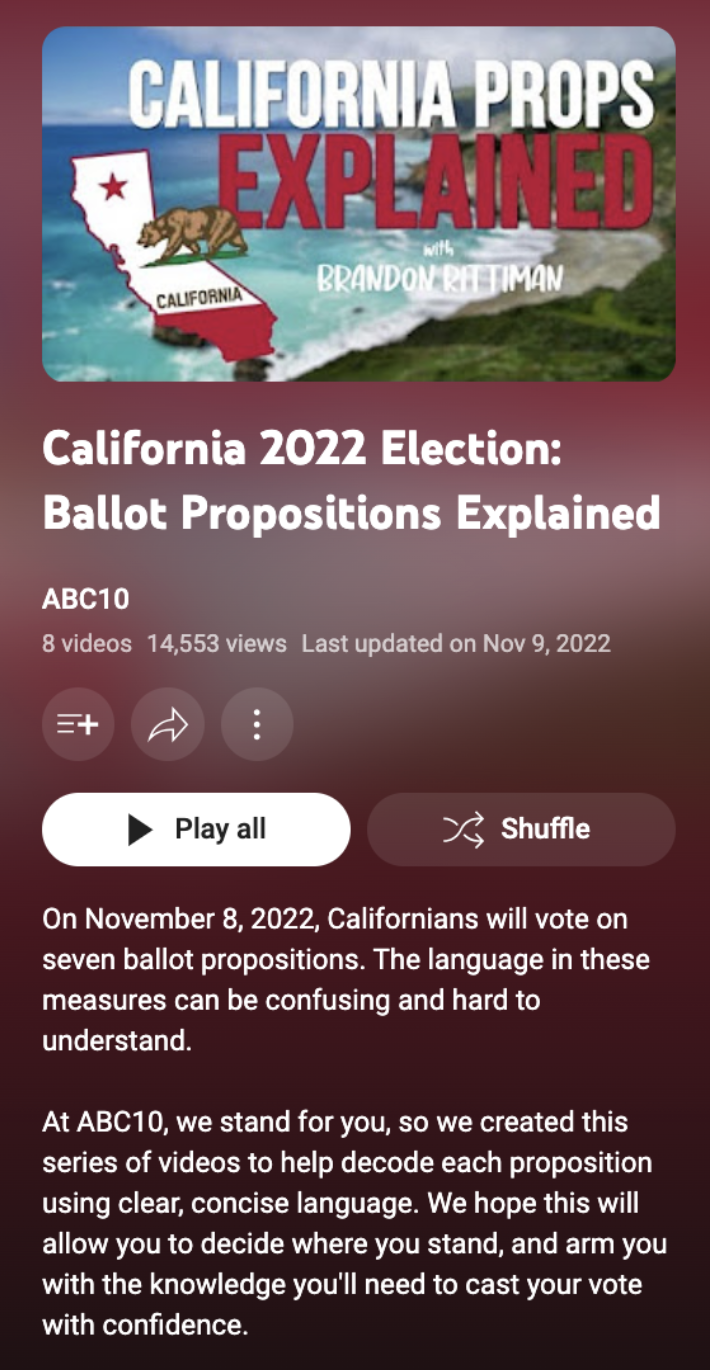Viewport: 710px width, 1370px height.
Task: Save playlist to your library
Action: tap(78, 725)
